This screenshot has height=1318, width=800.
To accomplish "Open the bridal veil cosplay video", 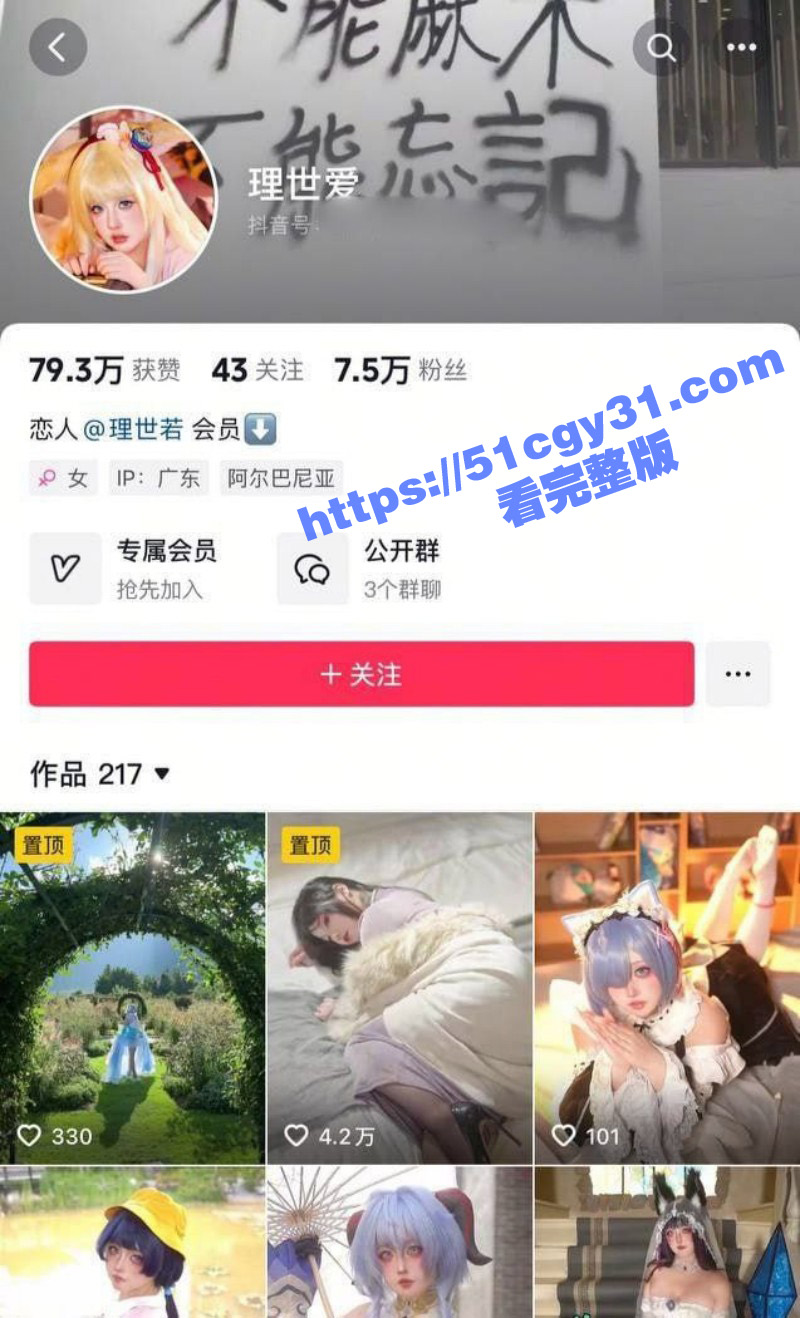I will point(667,1245).
